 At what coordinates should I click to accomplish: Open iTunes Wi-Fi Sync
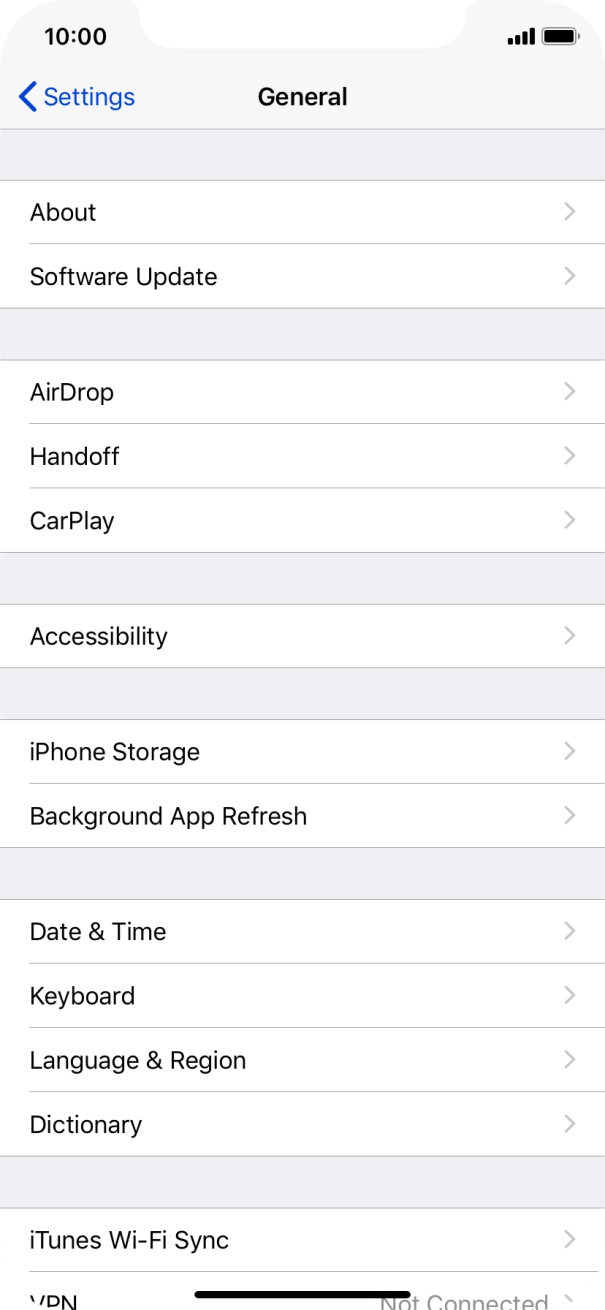(302, 1240)
